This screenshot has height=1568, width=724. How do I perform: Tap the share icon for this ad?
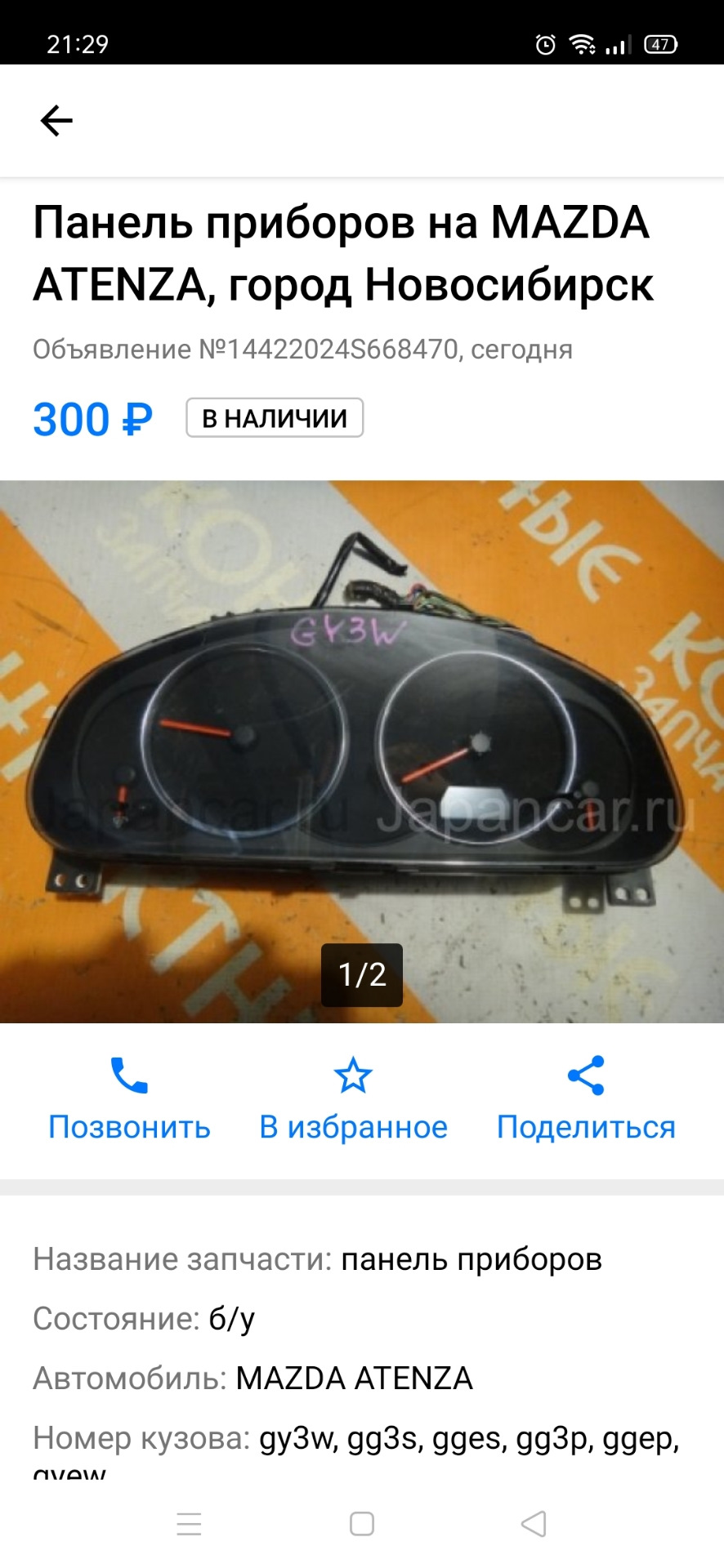(585, 1076)
